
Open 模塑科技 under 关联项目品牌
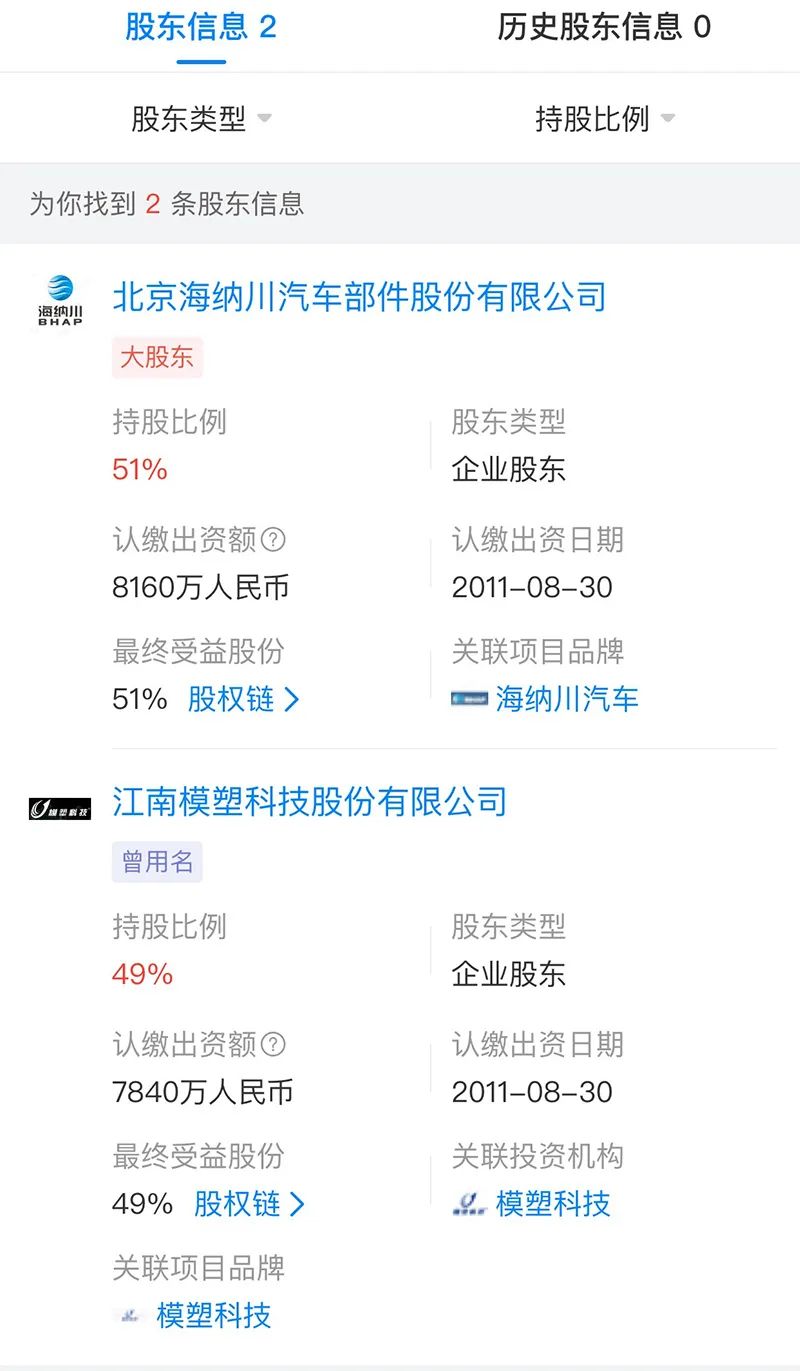213,1315
